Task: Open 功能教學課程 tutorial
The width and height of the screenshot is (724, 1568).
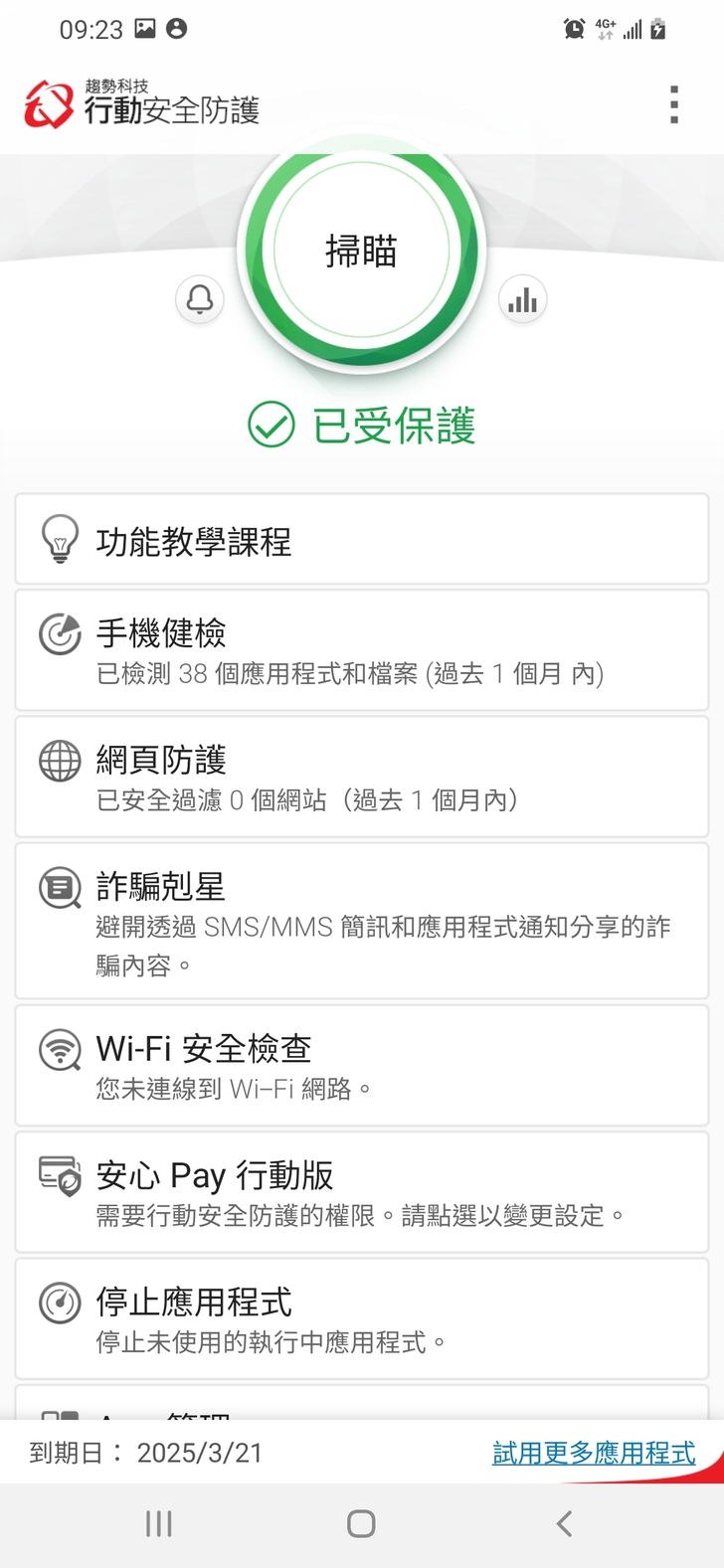Action: 361,540
